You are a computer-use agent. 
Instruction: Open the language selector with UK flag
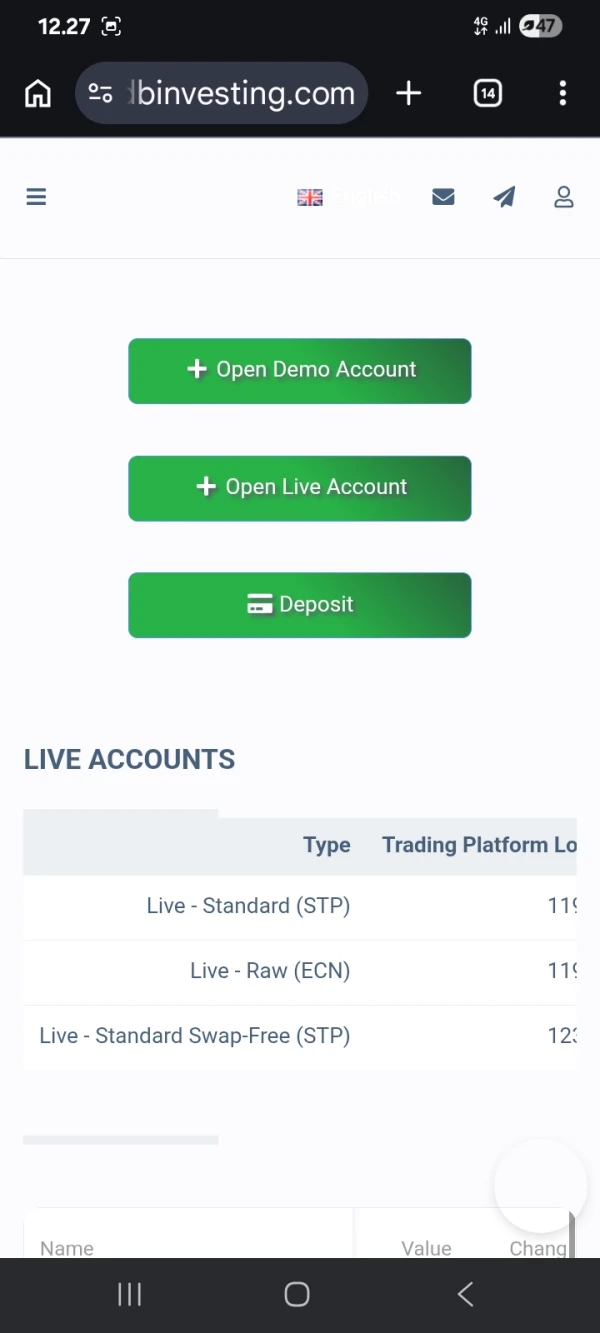click(348, 197)
